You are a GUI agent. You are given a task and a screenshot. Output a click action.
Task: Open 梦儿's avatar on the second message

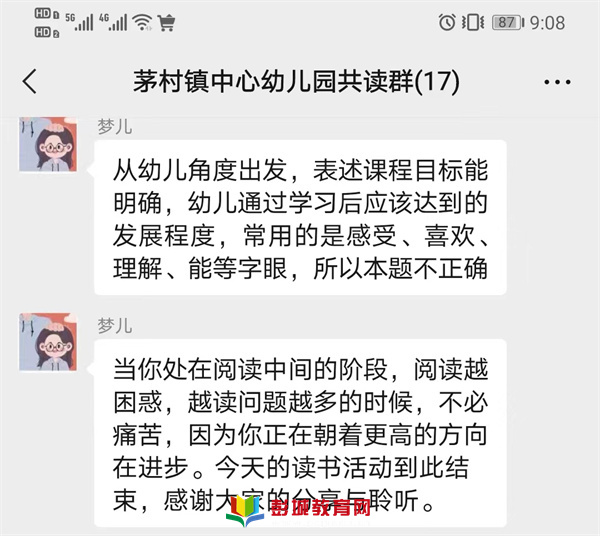click(x=49, y=343)
